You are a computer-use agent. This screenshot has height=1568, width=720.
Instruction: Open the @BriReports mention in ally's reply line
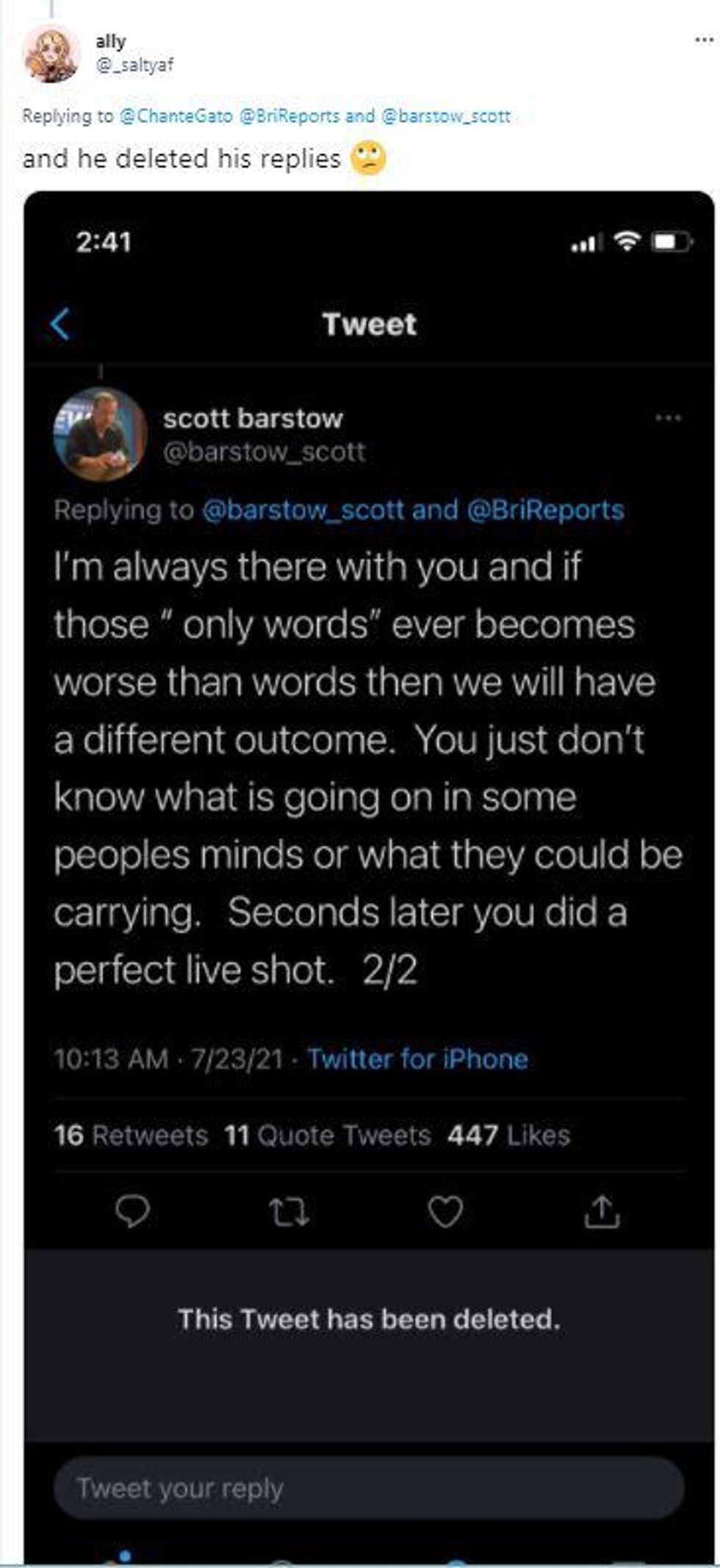(289, 116)
